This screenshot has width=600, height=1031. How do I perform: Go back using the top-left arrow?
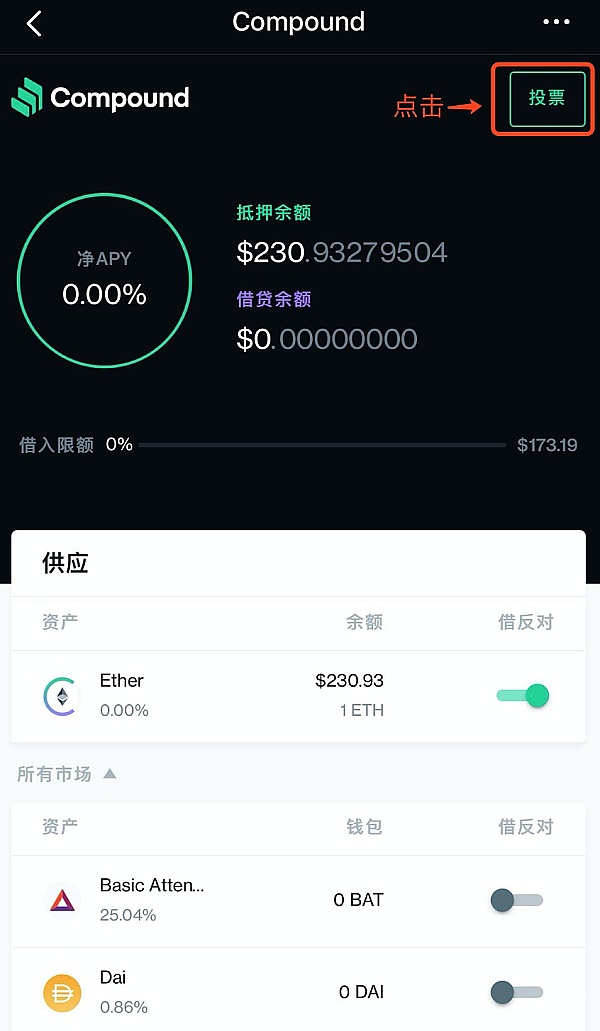34,24
